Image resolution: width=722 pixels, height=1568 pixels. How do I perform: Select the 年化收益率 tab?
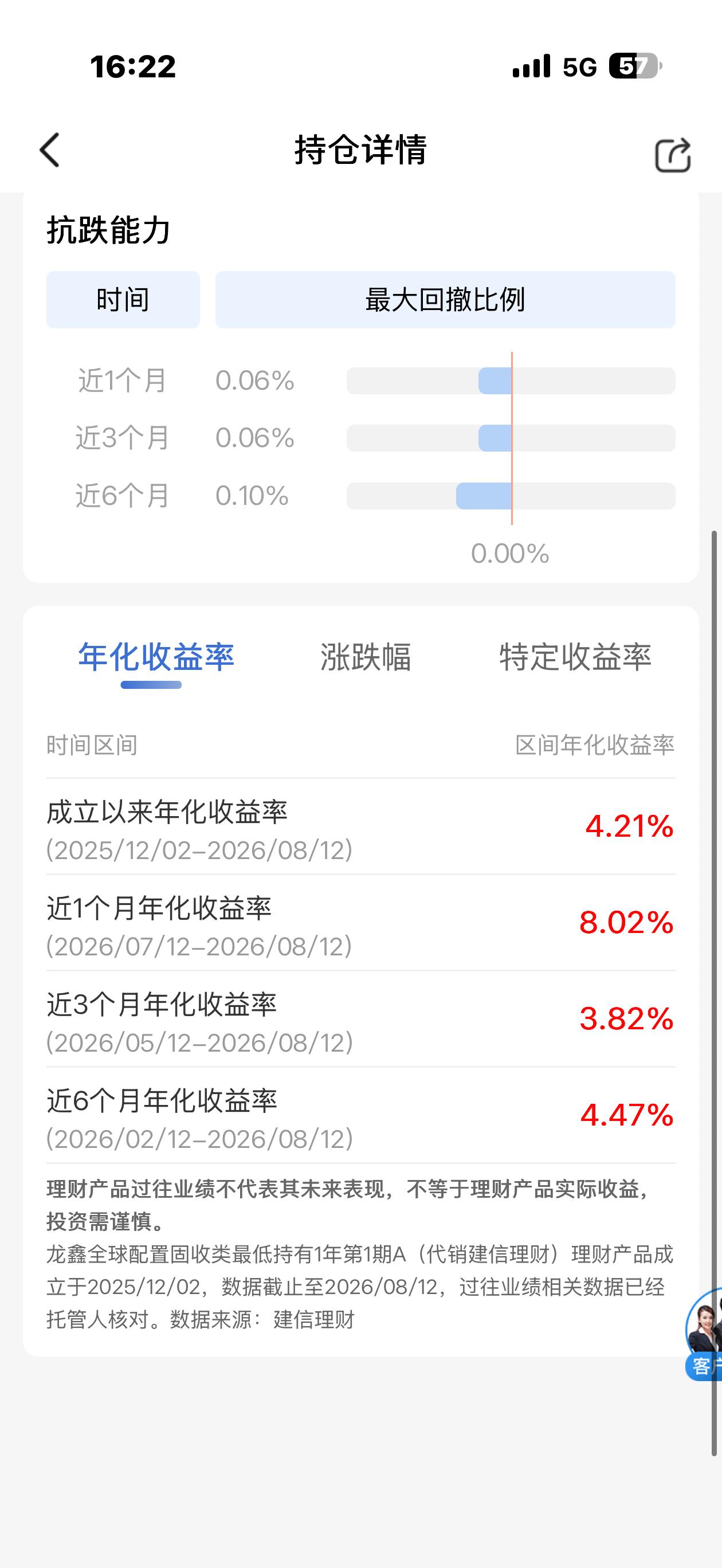(156, 657)
